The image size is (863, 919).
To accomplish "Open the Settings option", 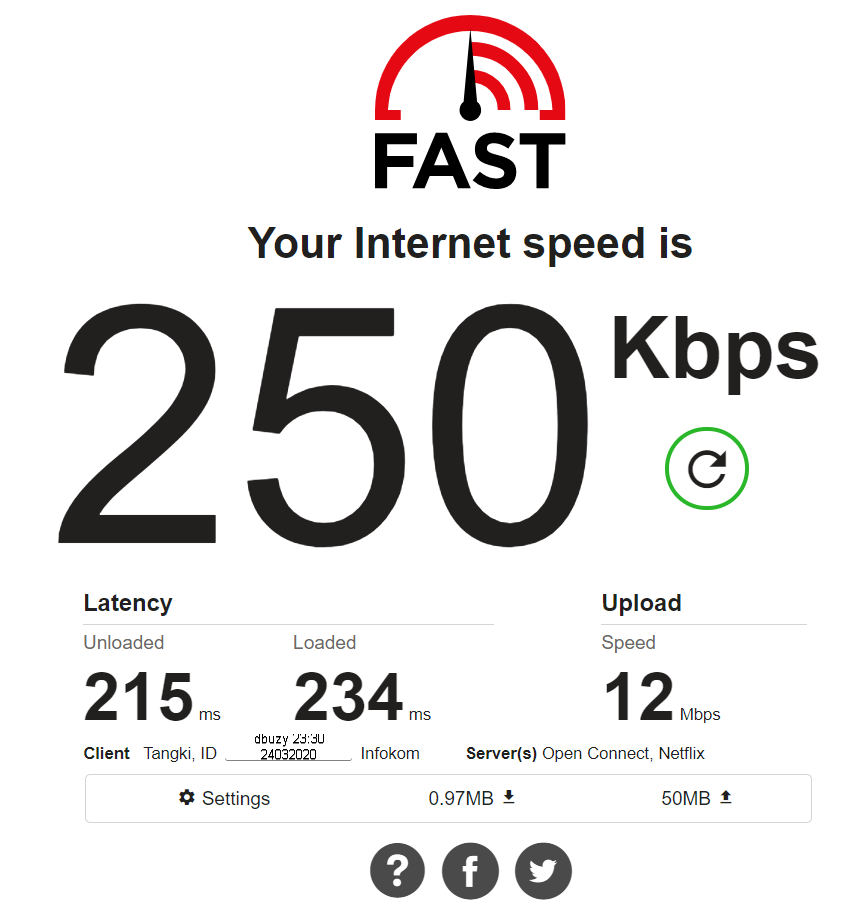I will (225, 798).
